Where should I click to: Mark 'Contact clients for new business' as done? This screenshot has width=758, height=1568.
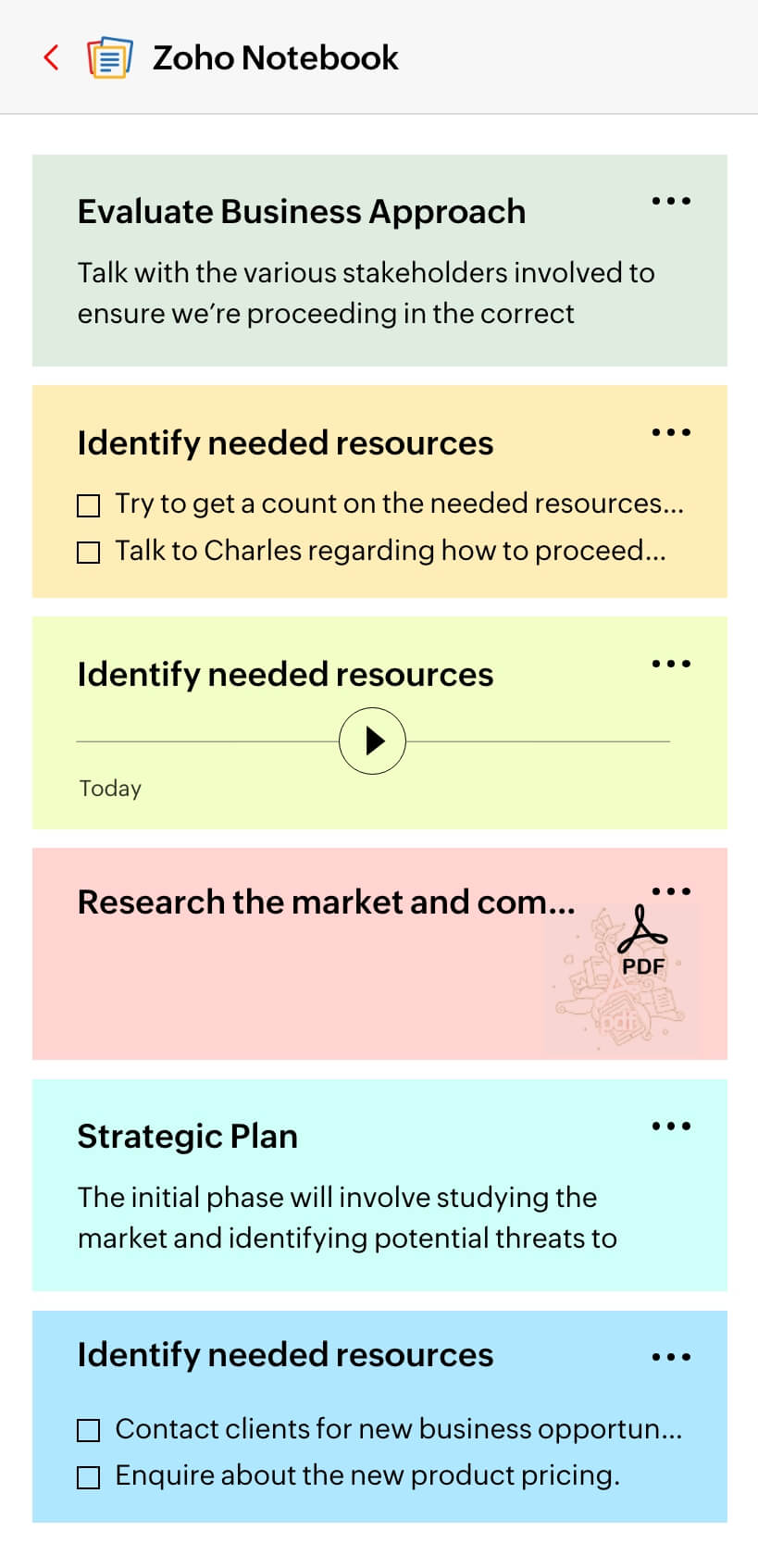tap(89, 1430)
